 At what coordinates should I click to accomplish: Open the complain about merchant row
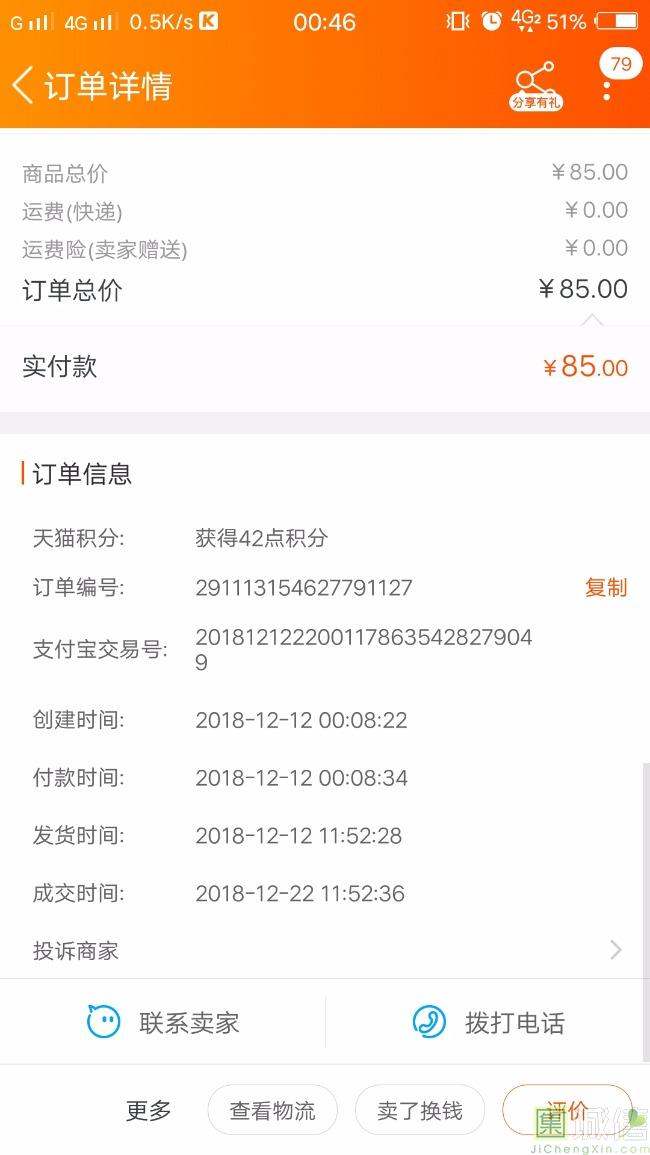325,951
